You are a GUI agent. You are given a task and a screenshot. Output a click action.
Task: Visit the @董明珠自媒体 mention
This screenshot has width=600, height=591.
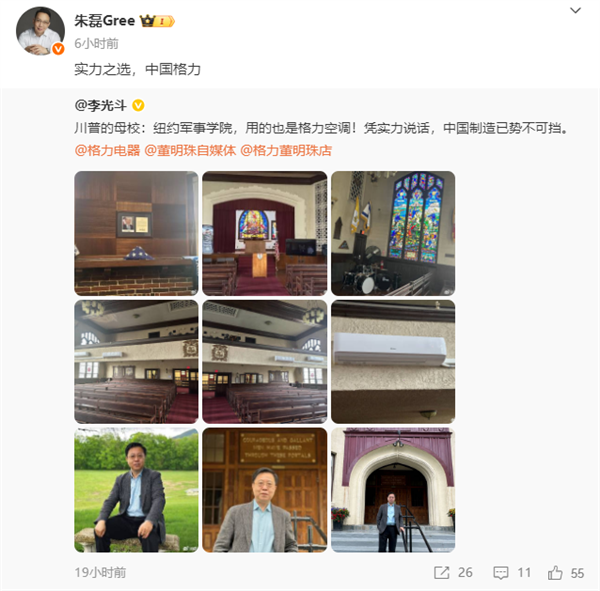pyautogui.click(x=192, y=150)
